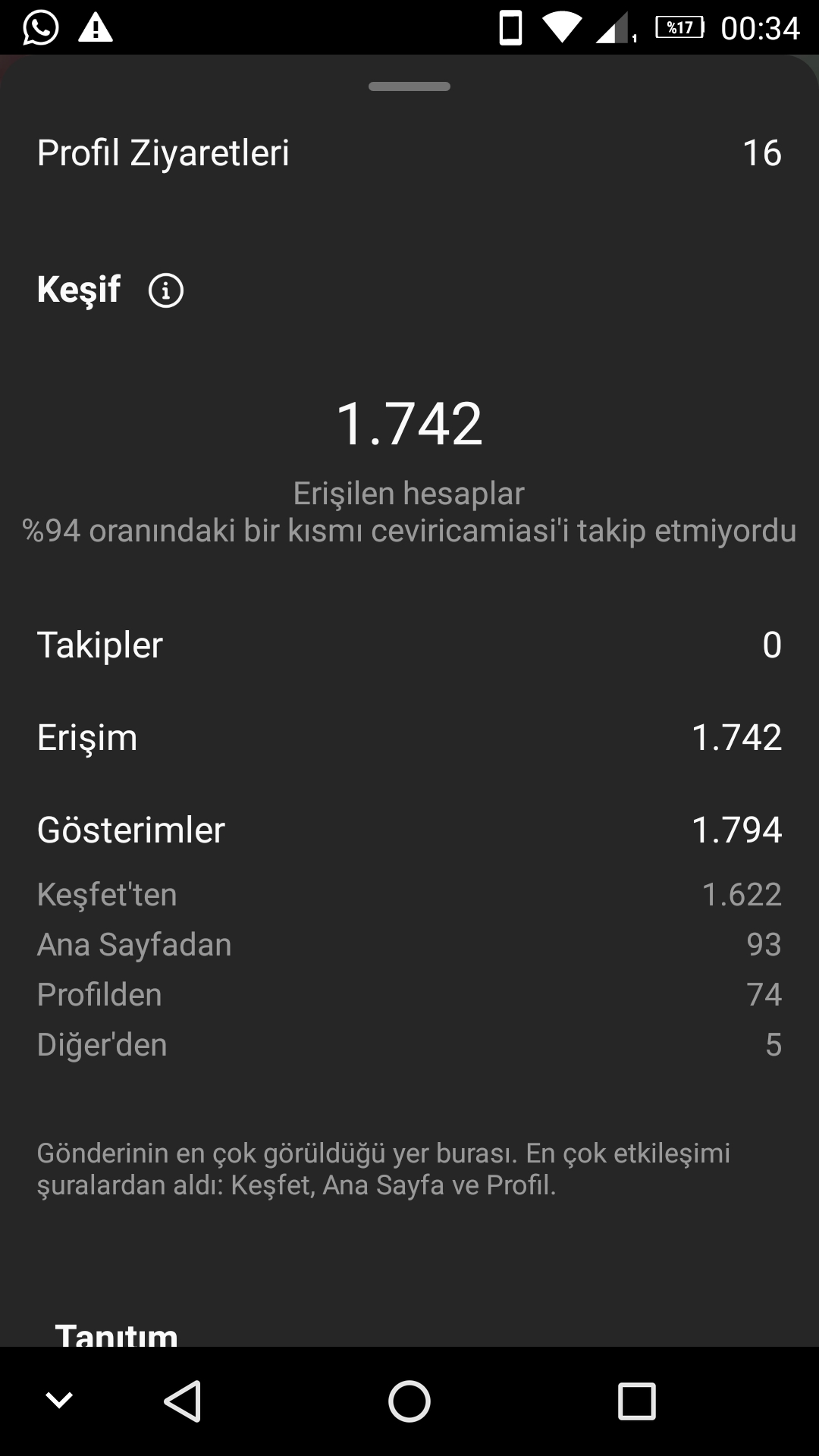Open the info icon next to Keşif
The image size is (819, 1456).
point(166,290)
